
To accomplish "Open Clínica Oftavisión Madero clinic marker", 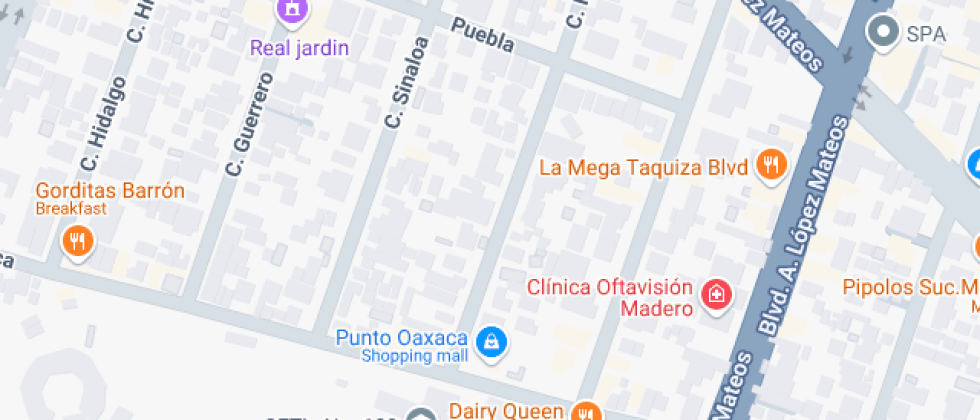I will point(716,294).
